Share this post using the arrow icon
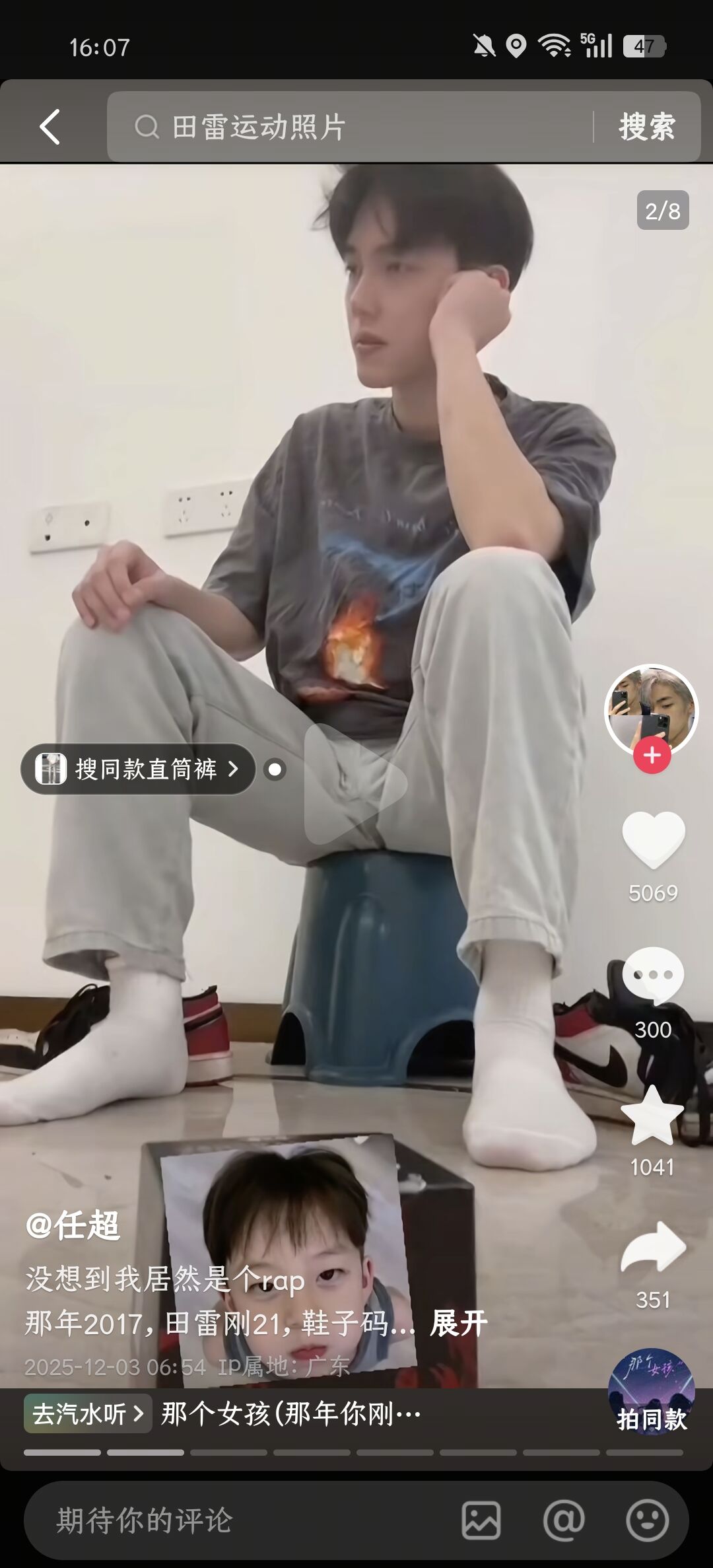This screenshot has width=713, height=1568. pos(653,1248)
